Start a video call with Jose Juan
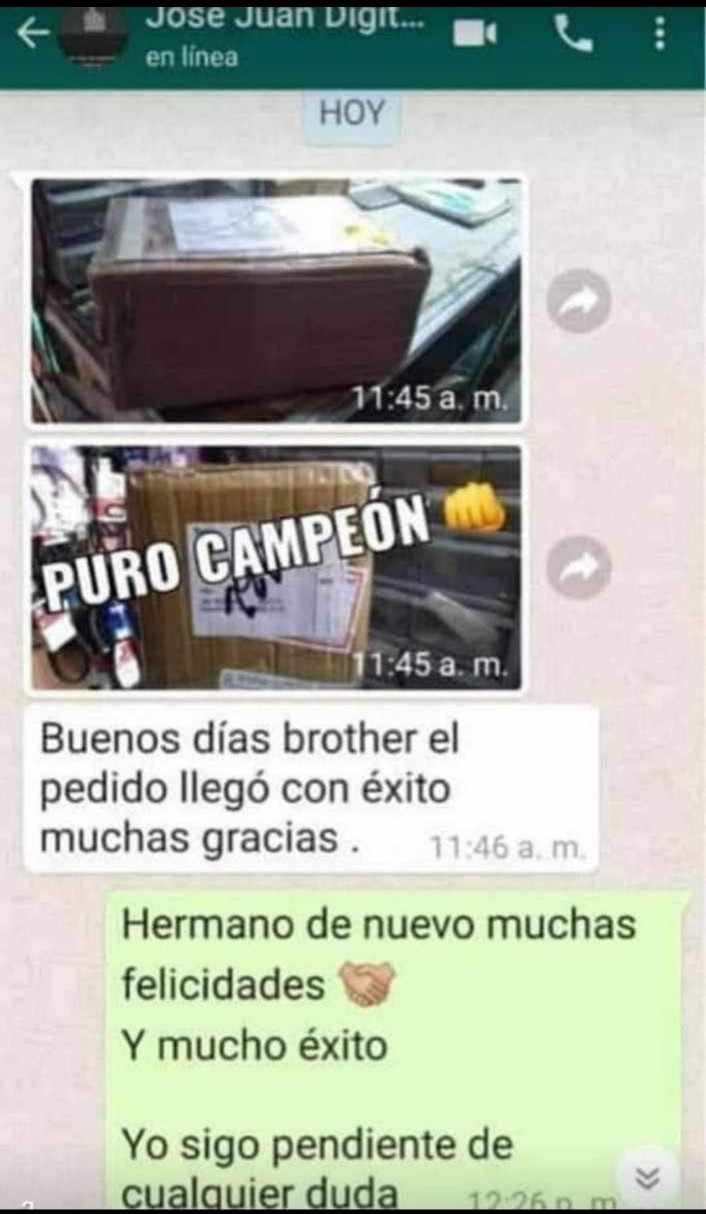Image resolution: width=706 pixels, height=1214 pixels. point(475,35)
